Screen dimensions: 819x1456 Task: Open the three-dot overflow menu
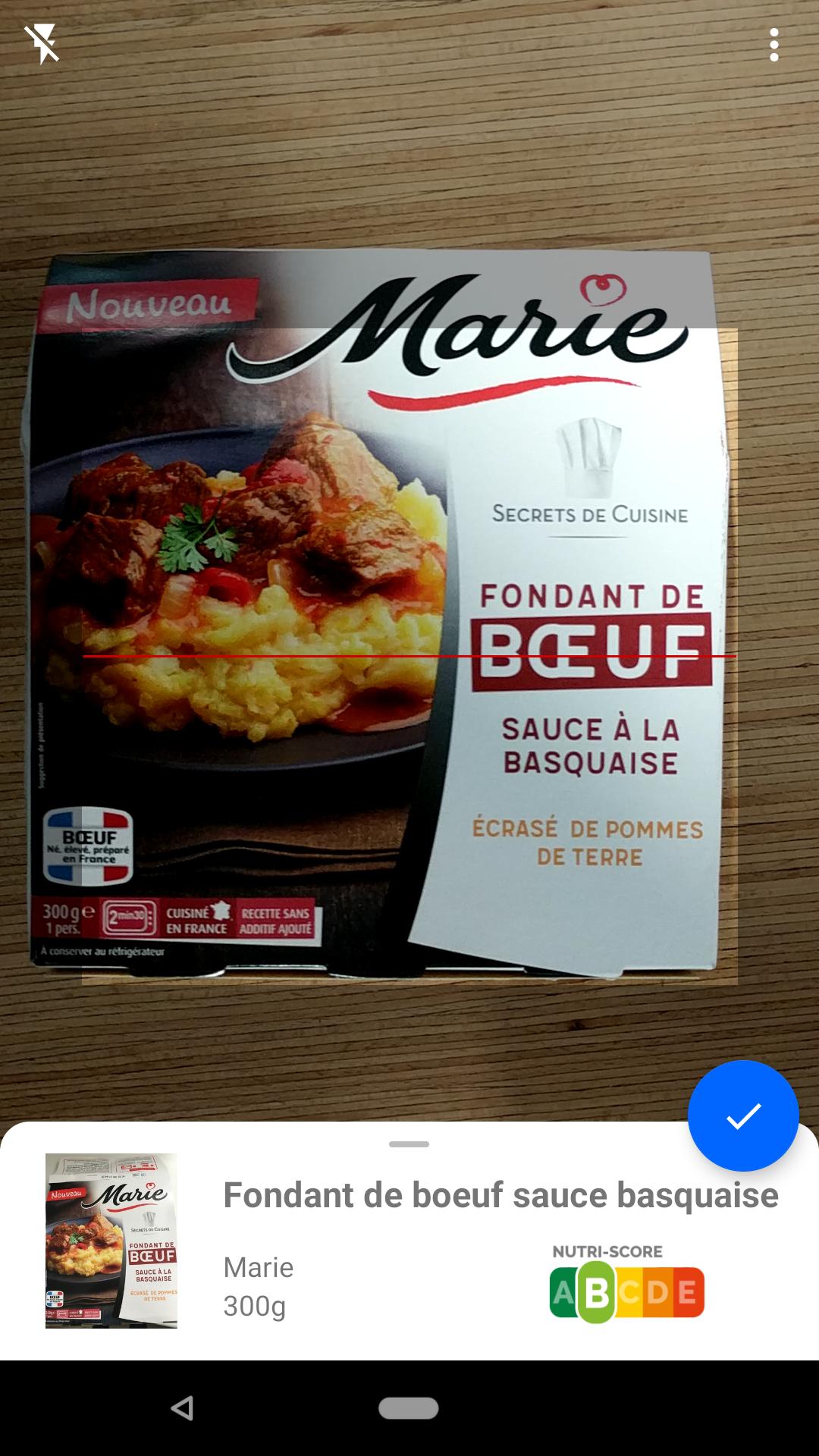[x=773, y=45]
